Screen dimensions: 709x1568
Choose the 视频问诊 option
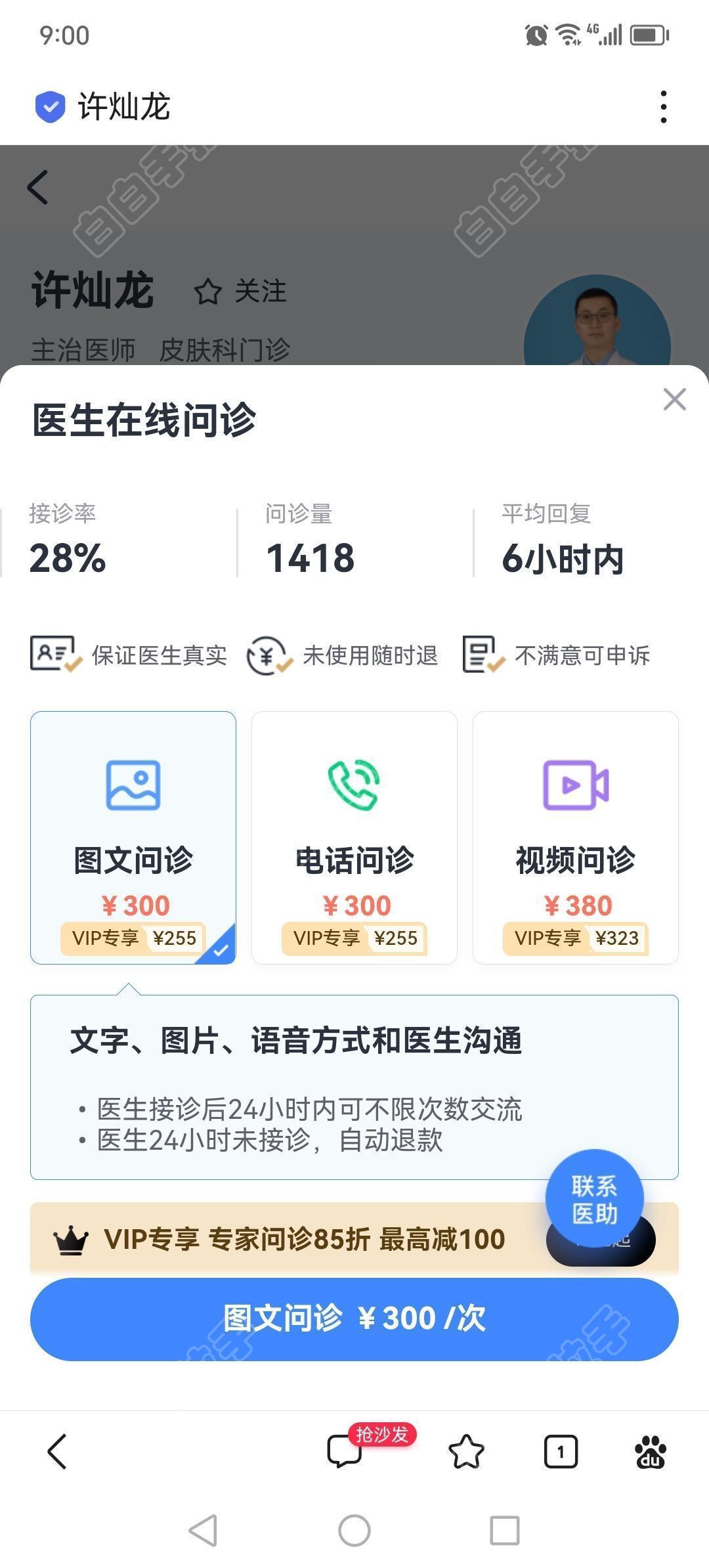click(576, 837)
